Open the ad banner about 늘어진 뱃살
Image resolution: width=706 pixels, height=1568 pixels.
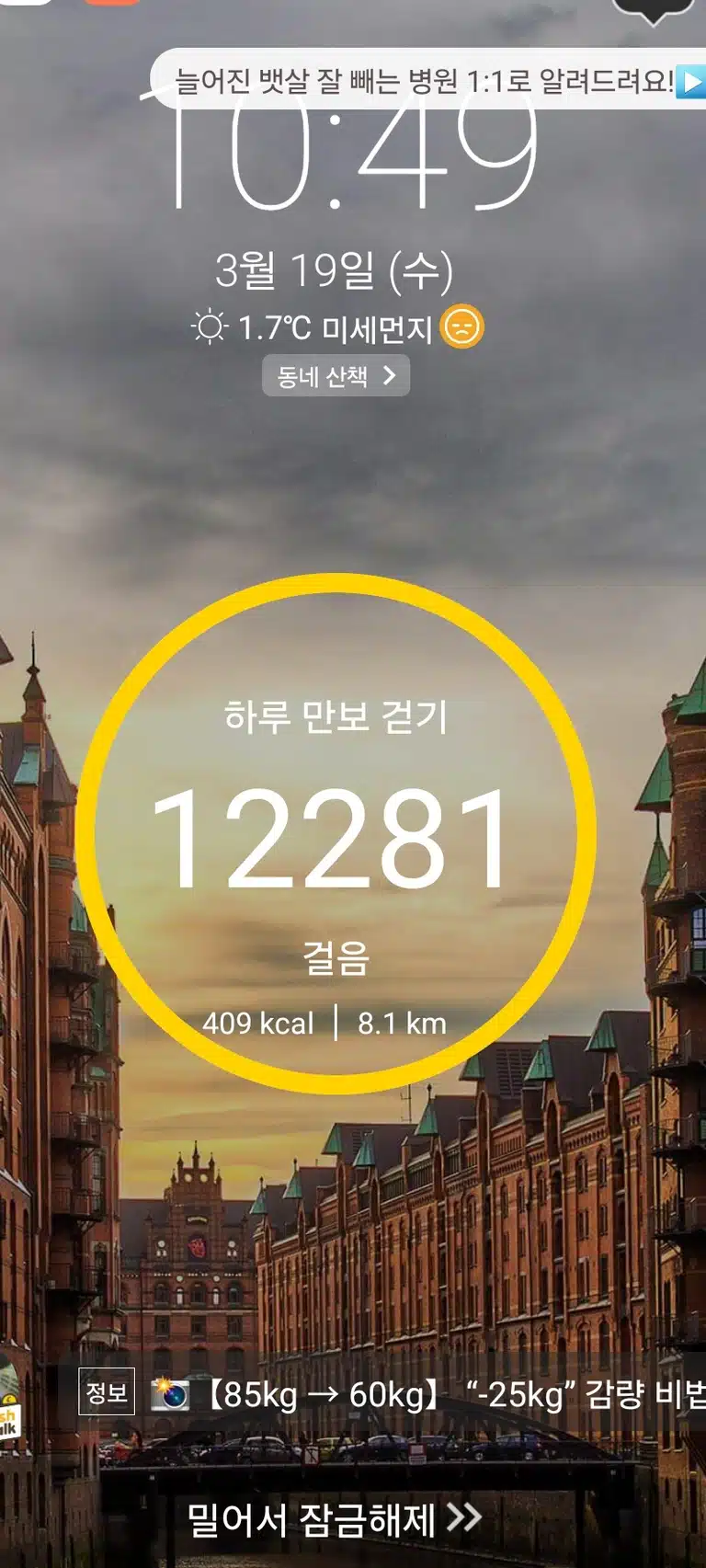(428, 81)
